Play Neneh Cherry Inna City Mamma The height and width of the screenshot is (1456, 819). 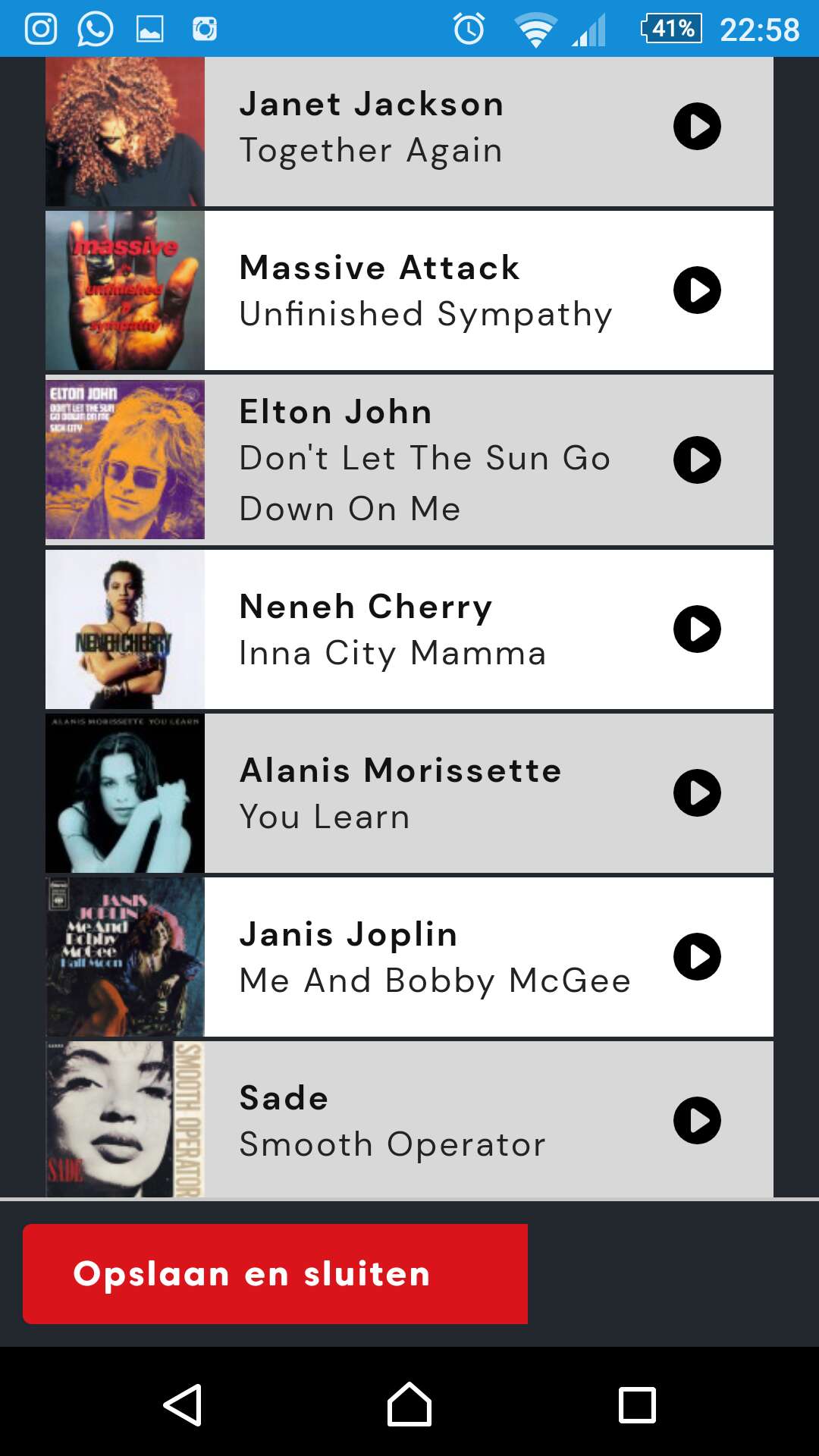click(x=697, y=629)
